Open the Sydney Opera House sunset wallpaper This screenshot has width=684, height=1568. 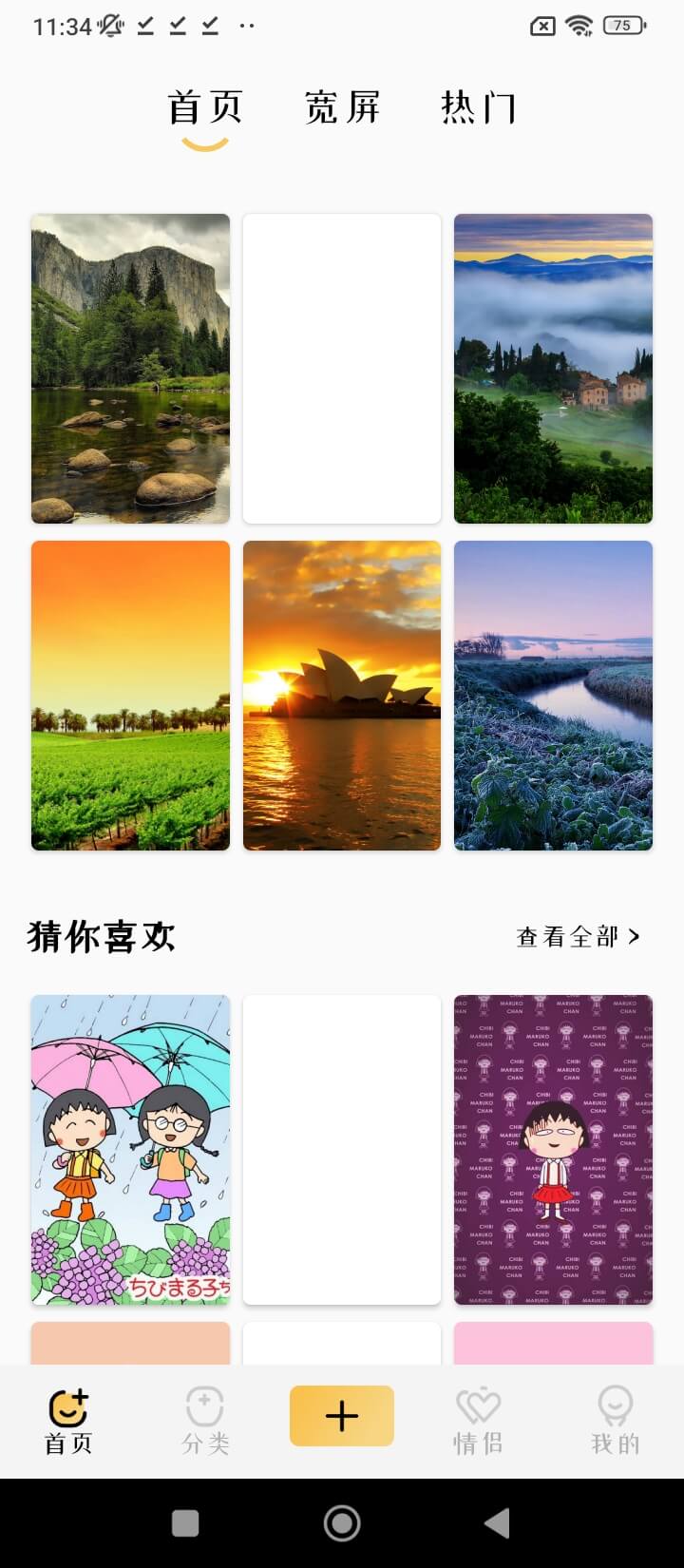pyautogui.click(x=342, y=696)
